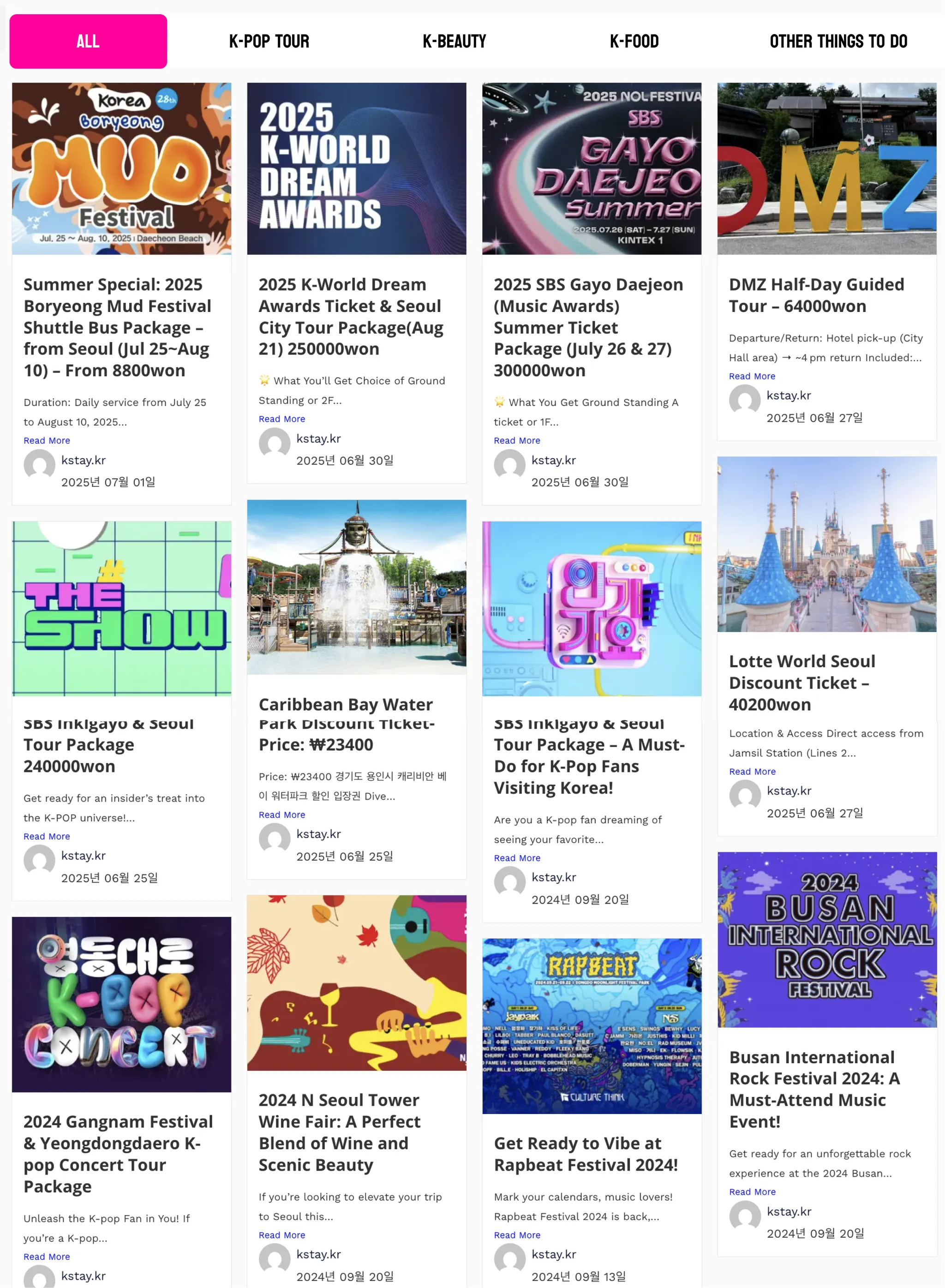View the Busan International Rock Festival poster
The height and width of the screenshot is (1288, 945).
pyautogui.click(x=826, y=939)
